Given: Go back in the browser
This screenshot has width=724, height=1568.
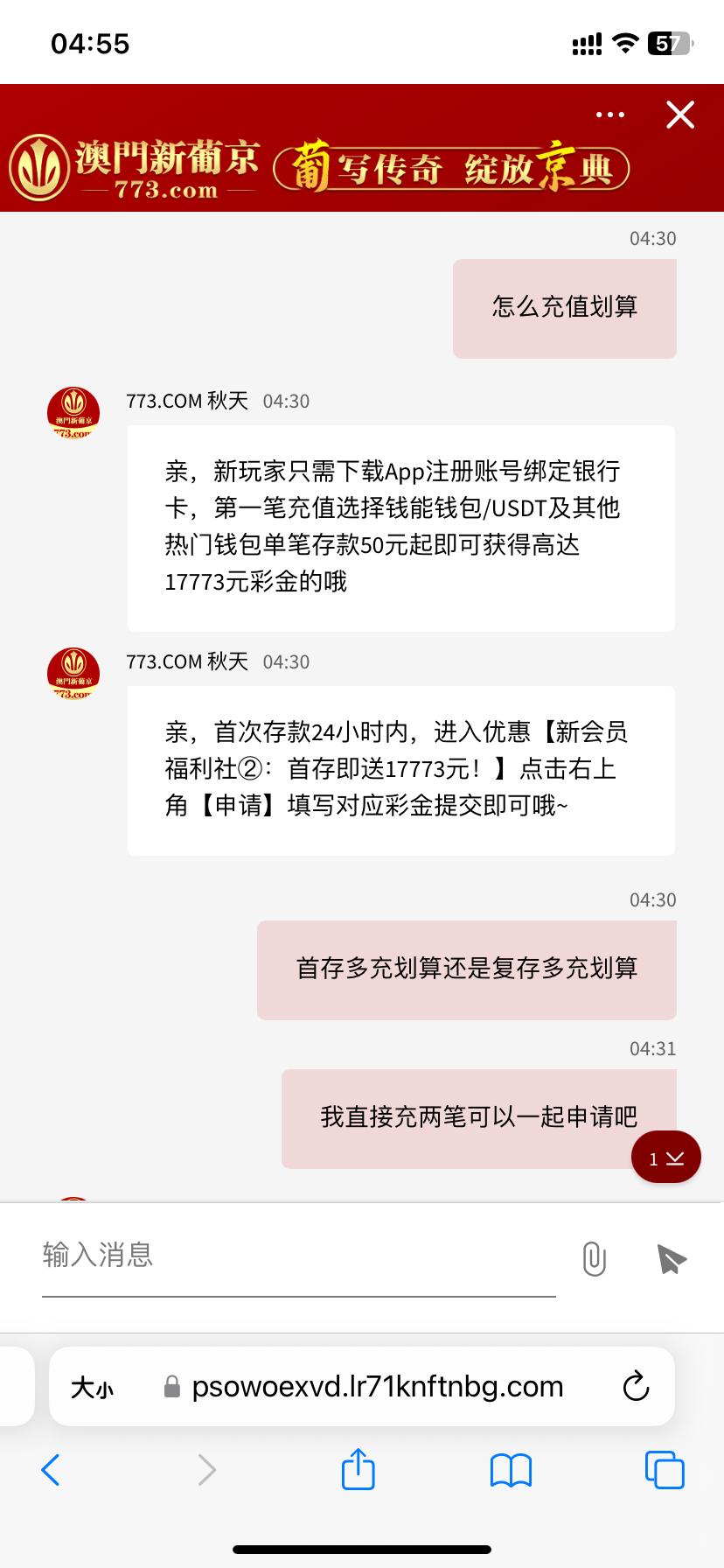Looking at the screenshot, I should click(x=51, y=1470).
